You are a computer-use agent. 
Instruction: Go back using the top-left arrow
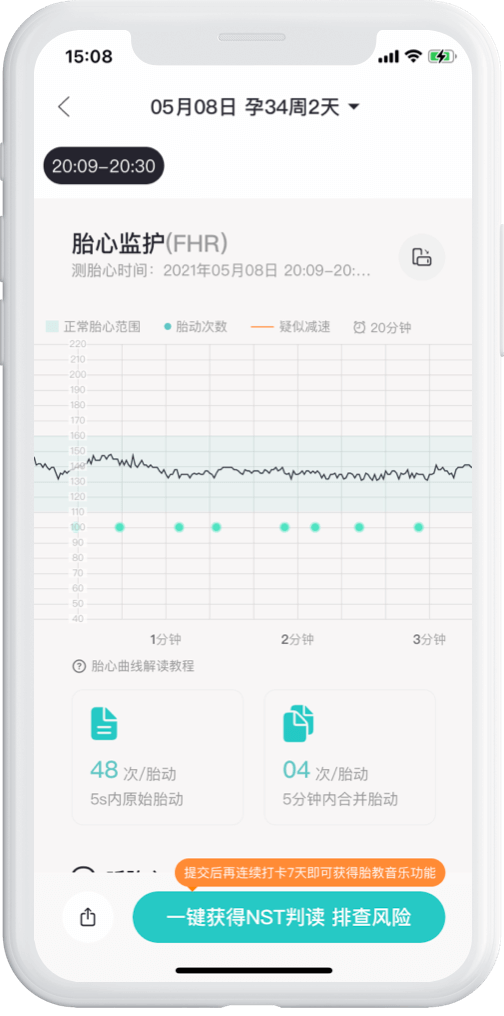pos(63,107)
